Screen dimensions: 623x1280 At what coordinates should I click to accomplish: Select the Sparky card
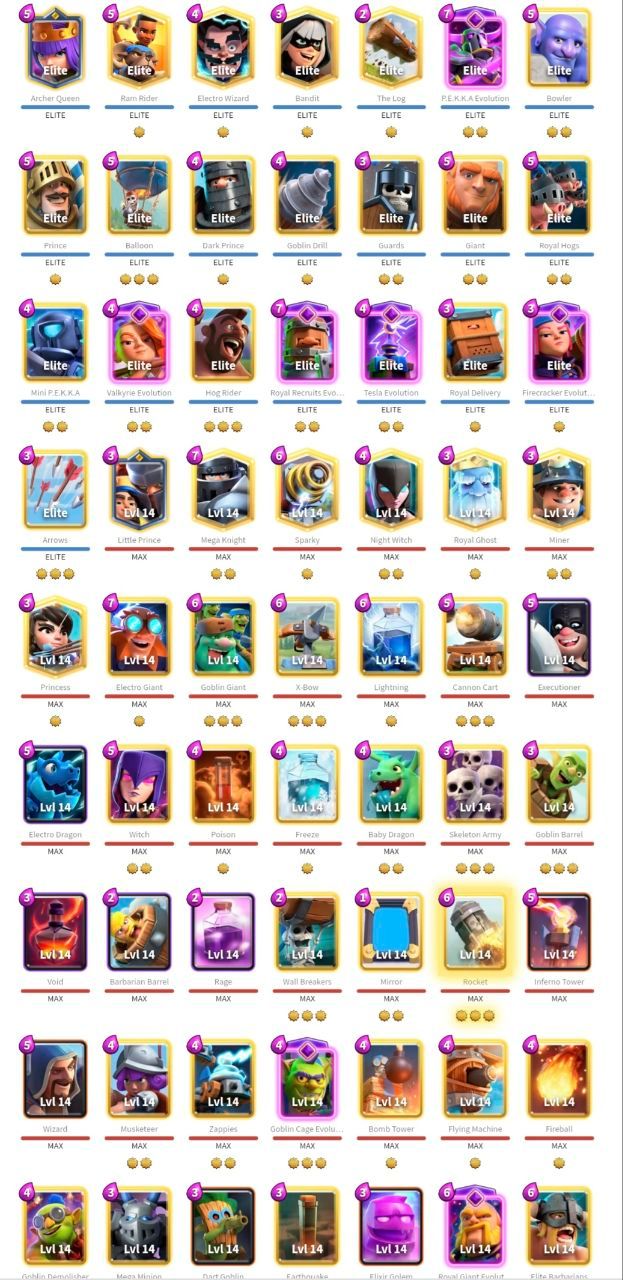307,490
